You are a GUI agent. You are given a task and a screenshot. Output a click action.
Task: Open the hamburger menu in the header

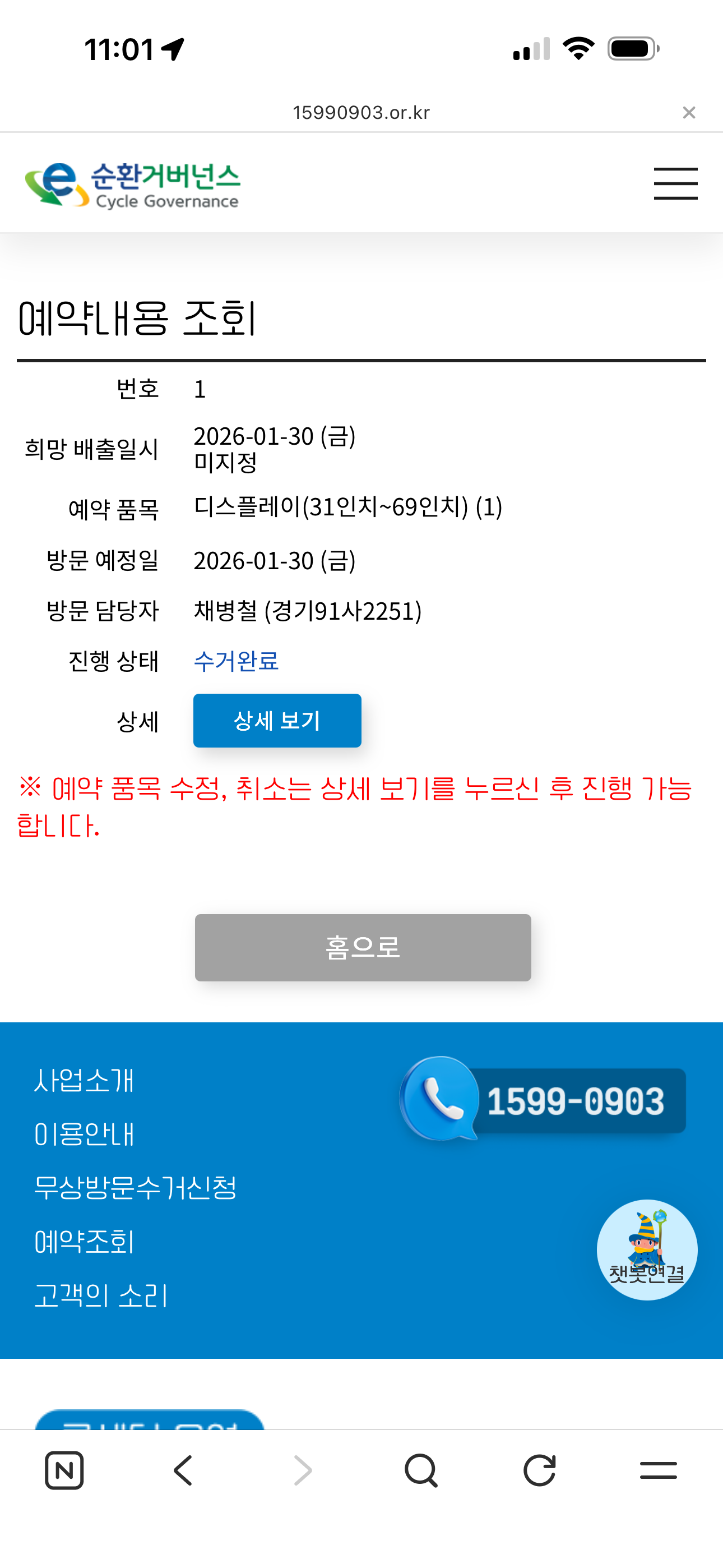675,183
